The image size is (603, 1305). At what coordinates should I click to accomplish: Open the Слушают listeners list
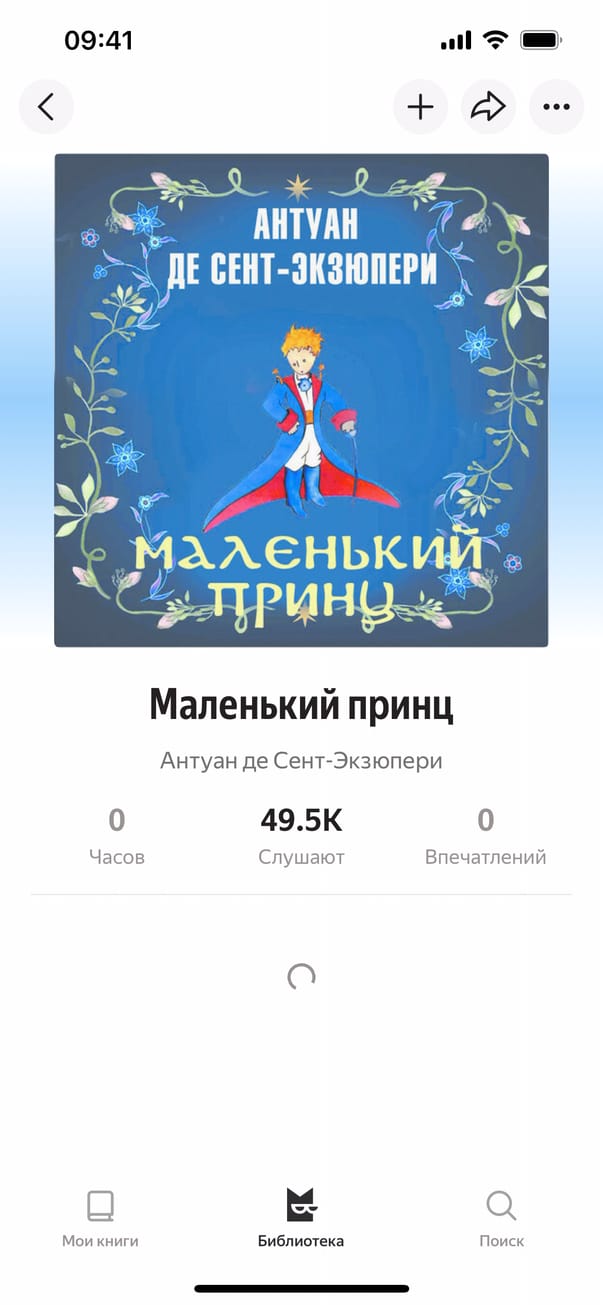pos(301,837)
